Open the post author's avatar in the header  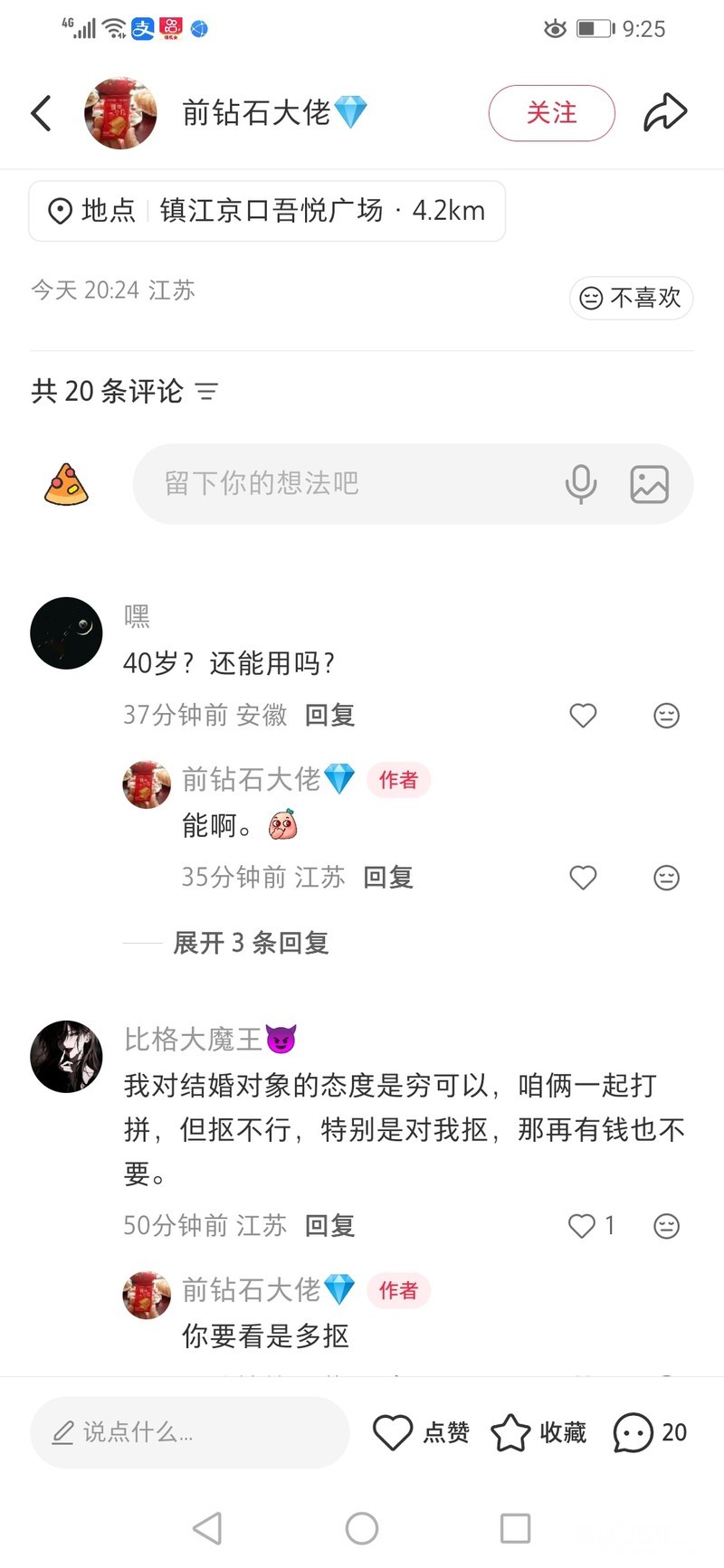[x=120, y=113]
